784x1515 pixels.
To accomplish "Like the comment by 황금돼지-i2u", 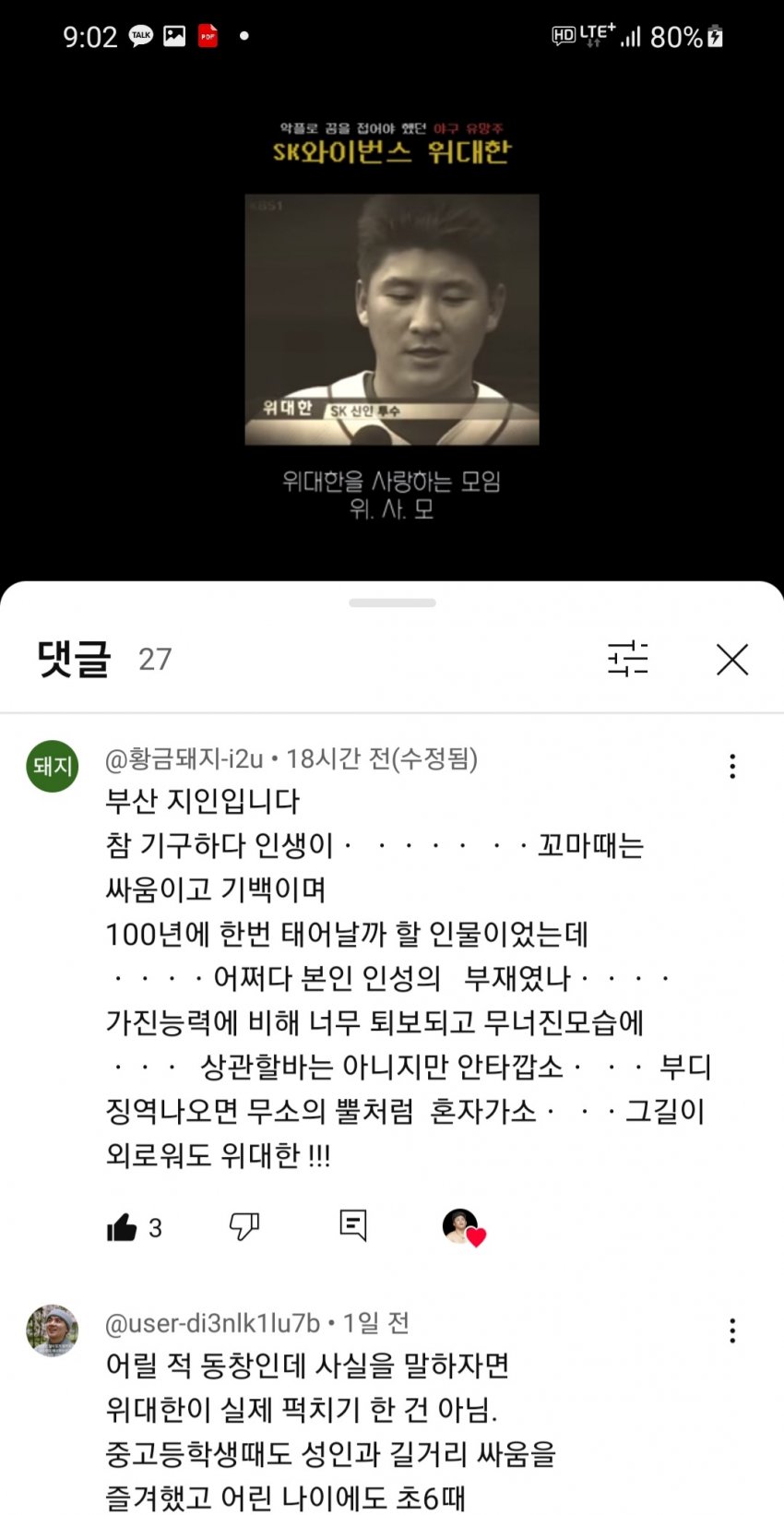I will (x=122, y=1227).
